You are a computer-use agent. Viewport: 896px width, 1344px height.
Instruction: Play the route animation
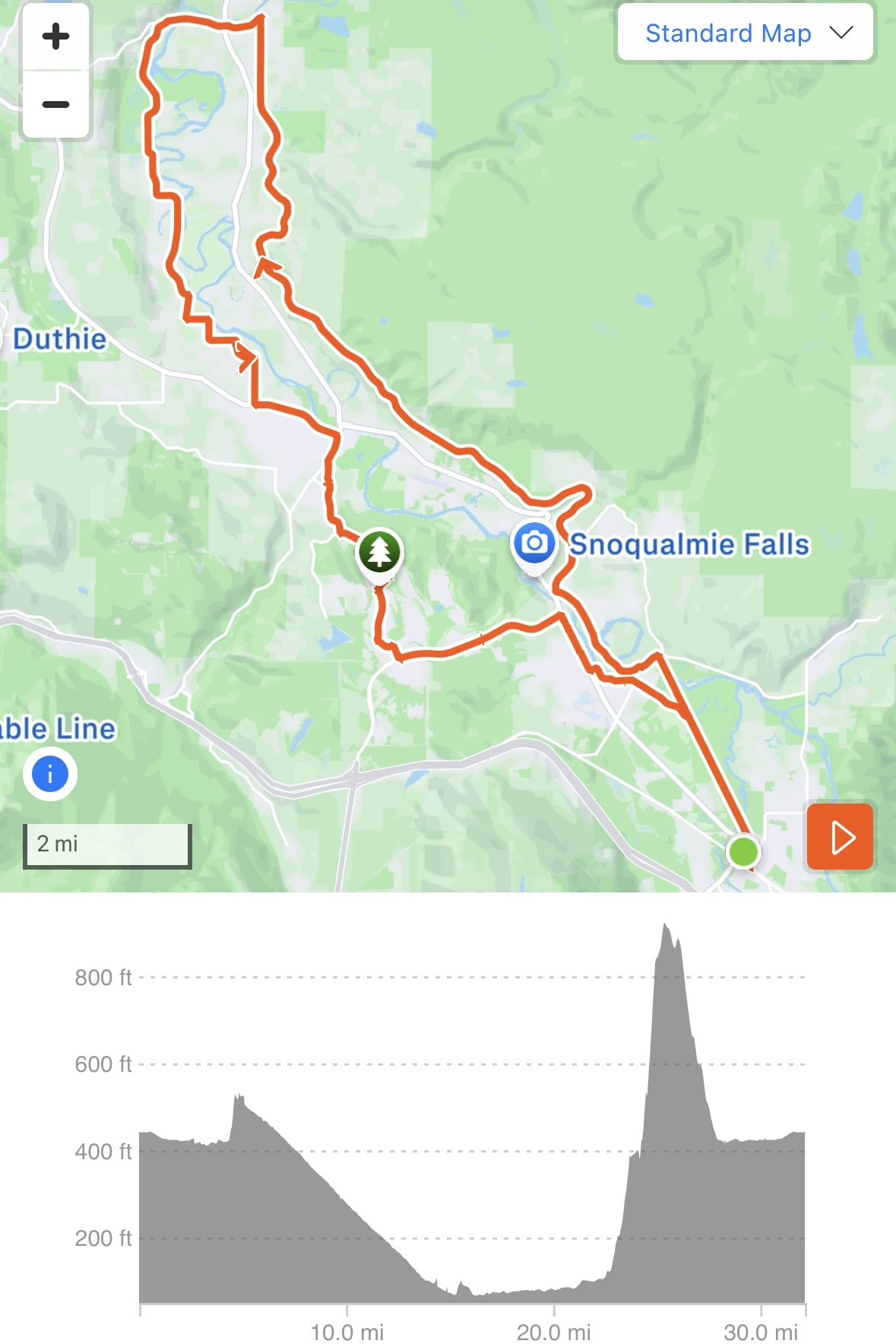(840, 836)
